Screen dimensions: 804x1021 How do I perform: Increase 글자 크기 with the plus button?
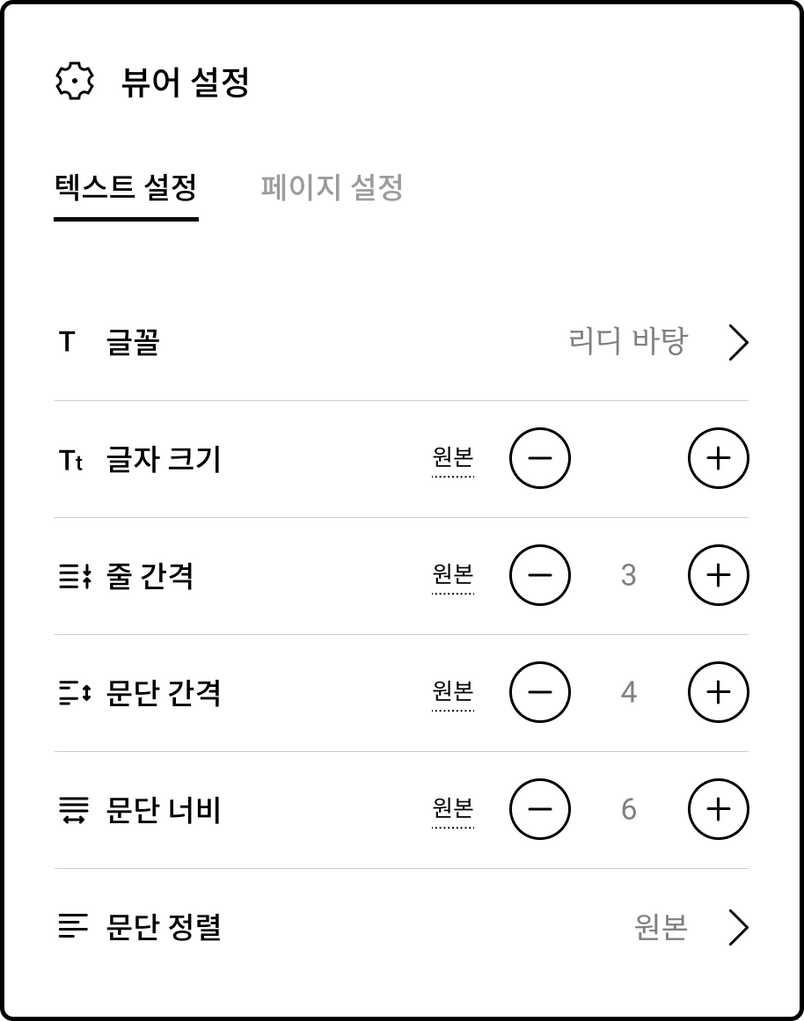[718, 459]
